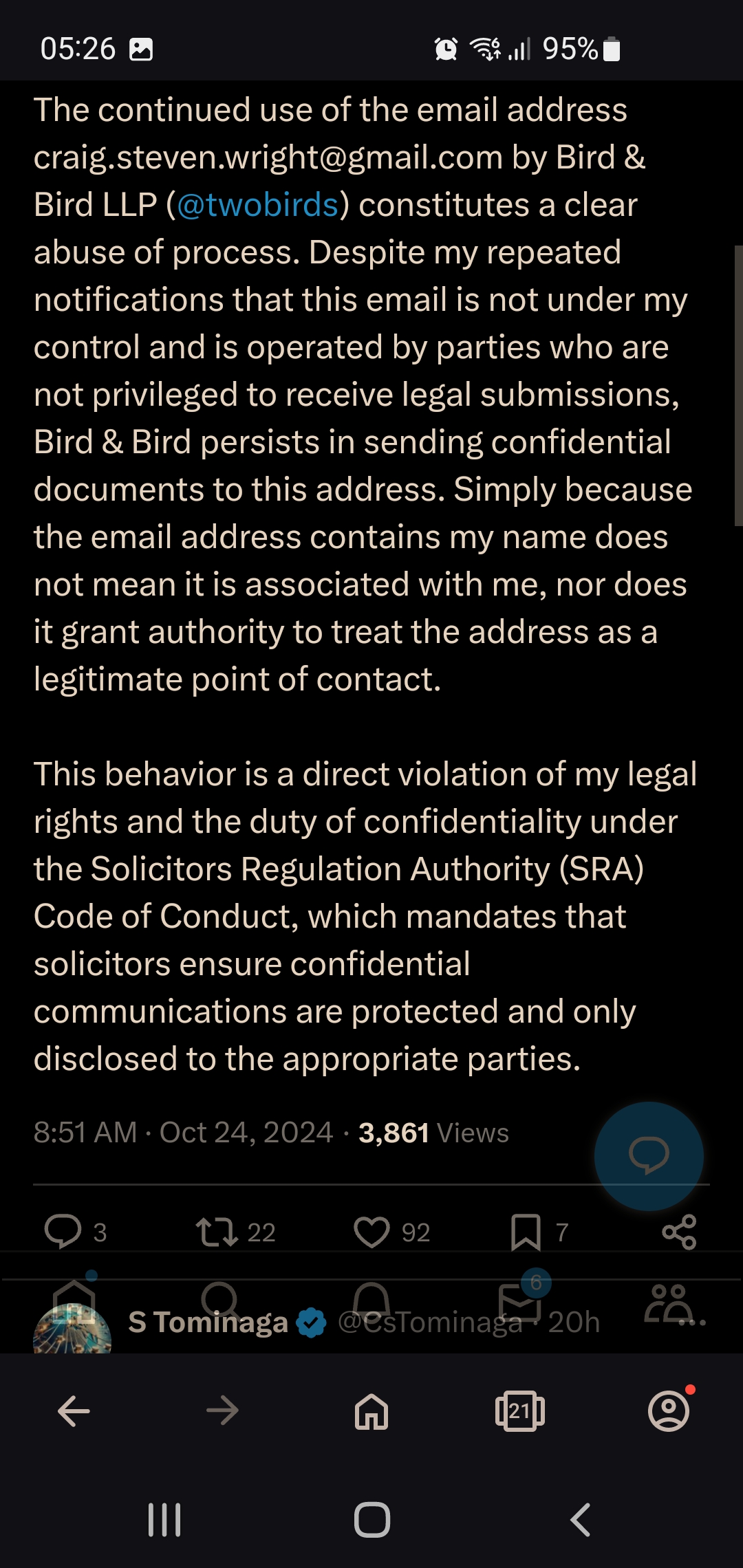The width and height of the screenshot is (743, 1568).
Task: Tap the floating reply compose button
Action: pyautogui.click(x=649, y=1156)
